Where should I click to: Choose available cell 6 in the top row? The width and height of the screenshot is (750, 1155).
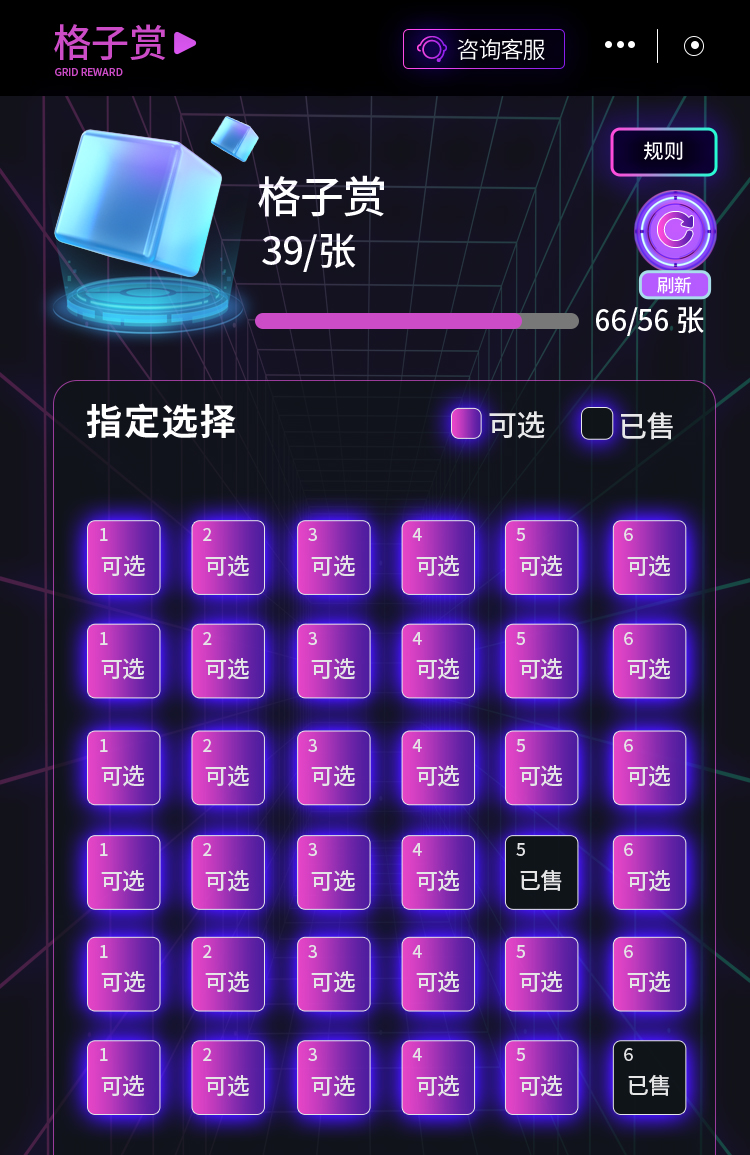click(x=649, y=557)
